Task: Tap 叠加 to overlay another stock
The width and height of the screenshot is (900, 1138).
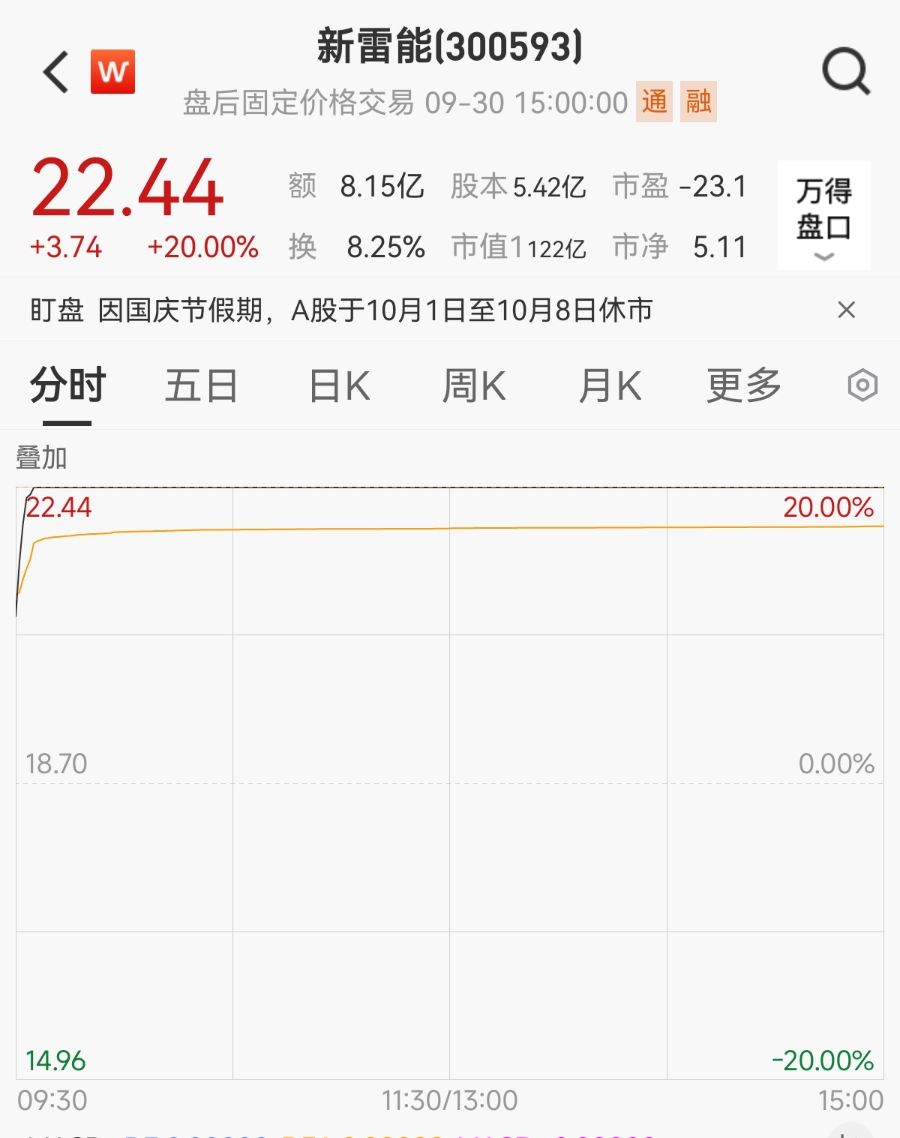Action: click(41, 458)
